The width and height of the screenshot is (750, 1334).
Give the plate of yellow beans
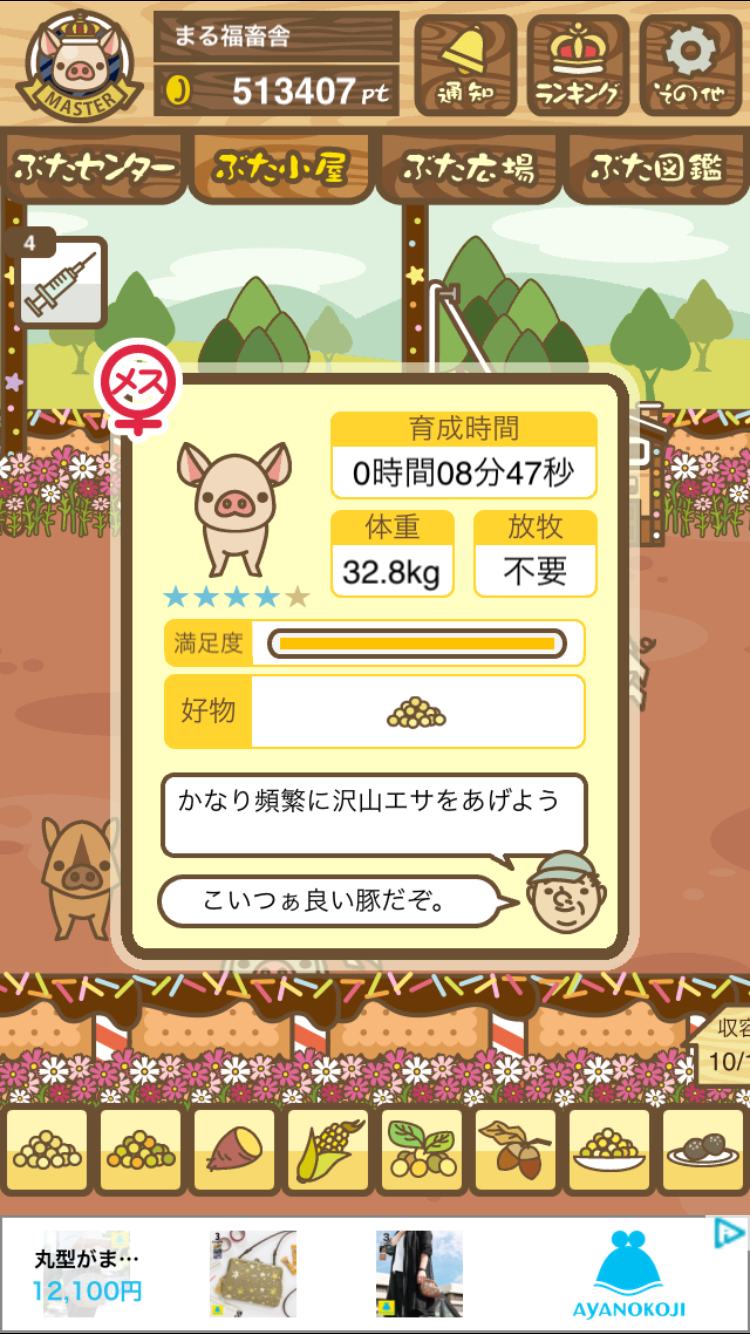coord(610,1151)
